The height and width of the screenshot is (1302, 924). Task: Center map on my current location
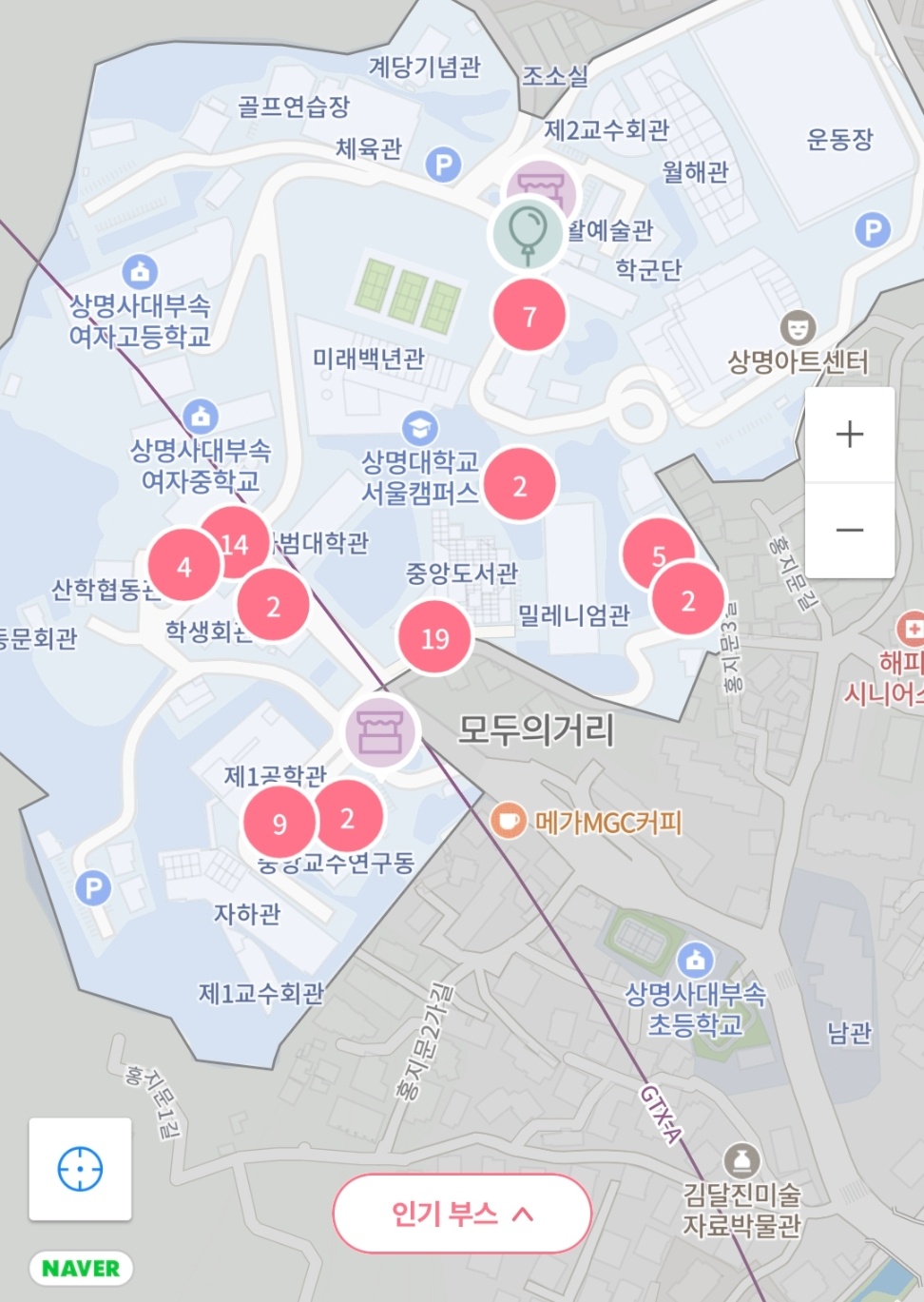tap(80, 1169)
